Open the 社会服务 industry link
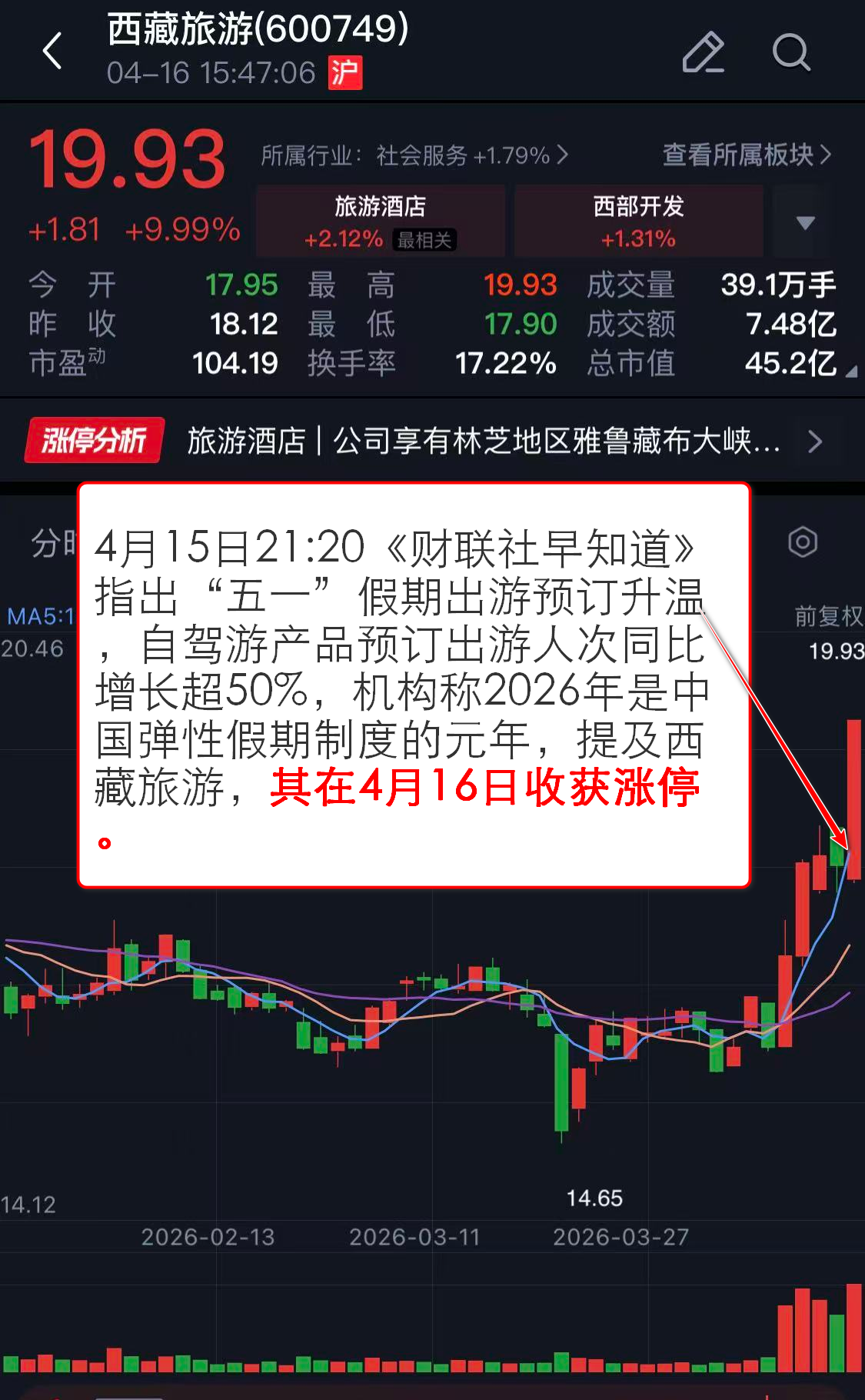865x1400 pixels. coord(415,155)
